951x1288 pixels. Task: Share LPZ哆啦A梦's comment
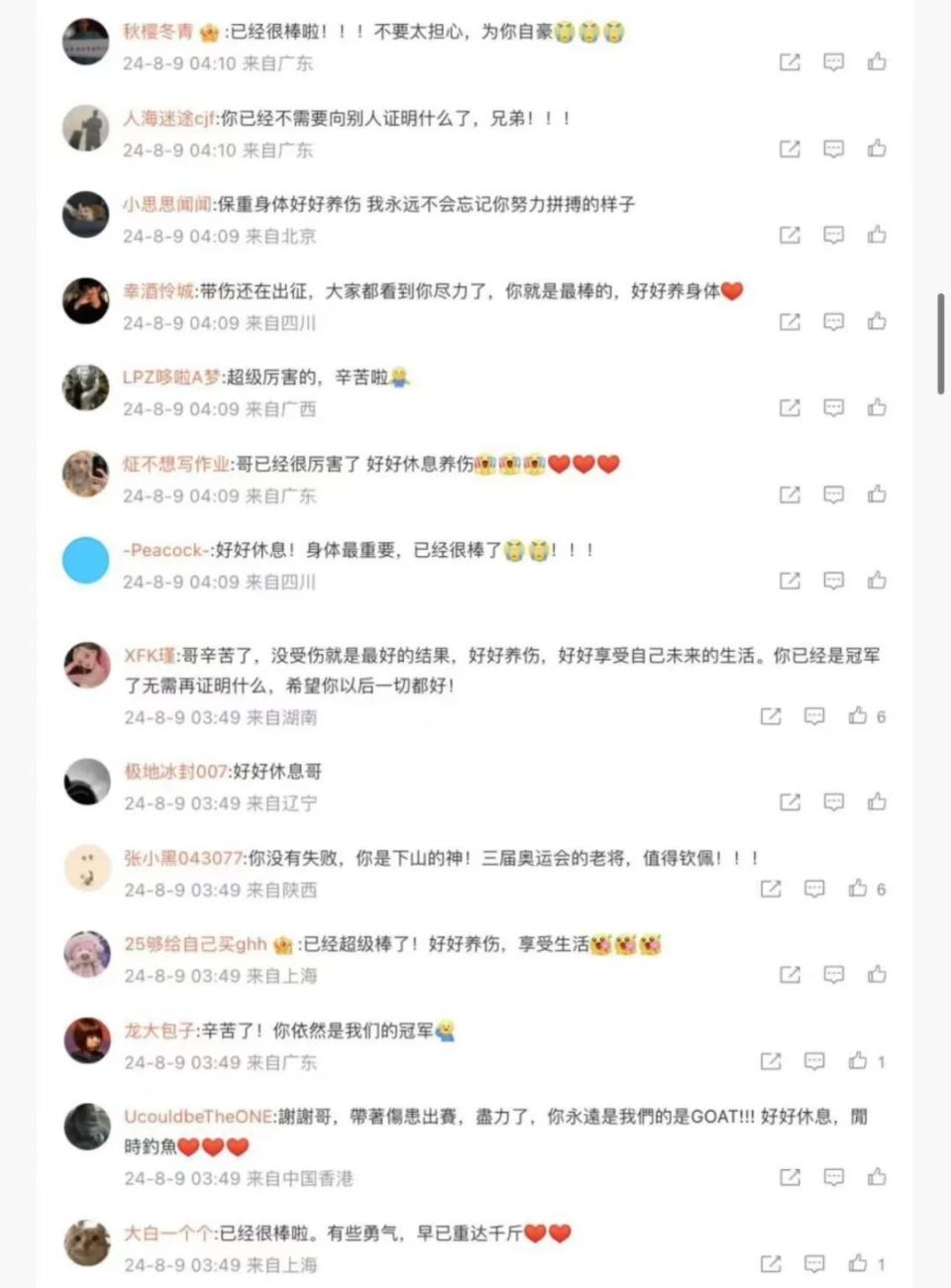click(790, 408)
